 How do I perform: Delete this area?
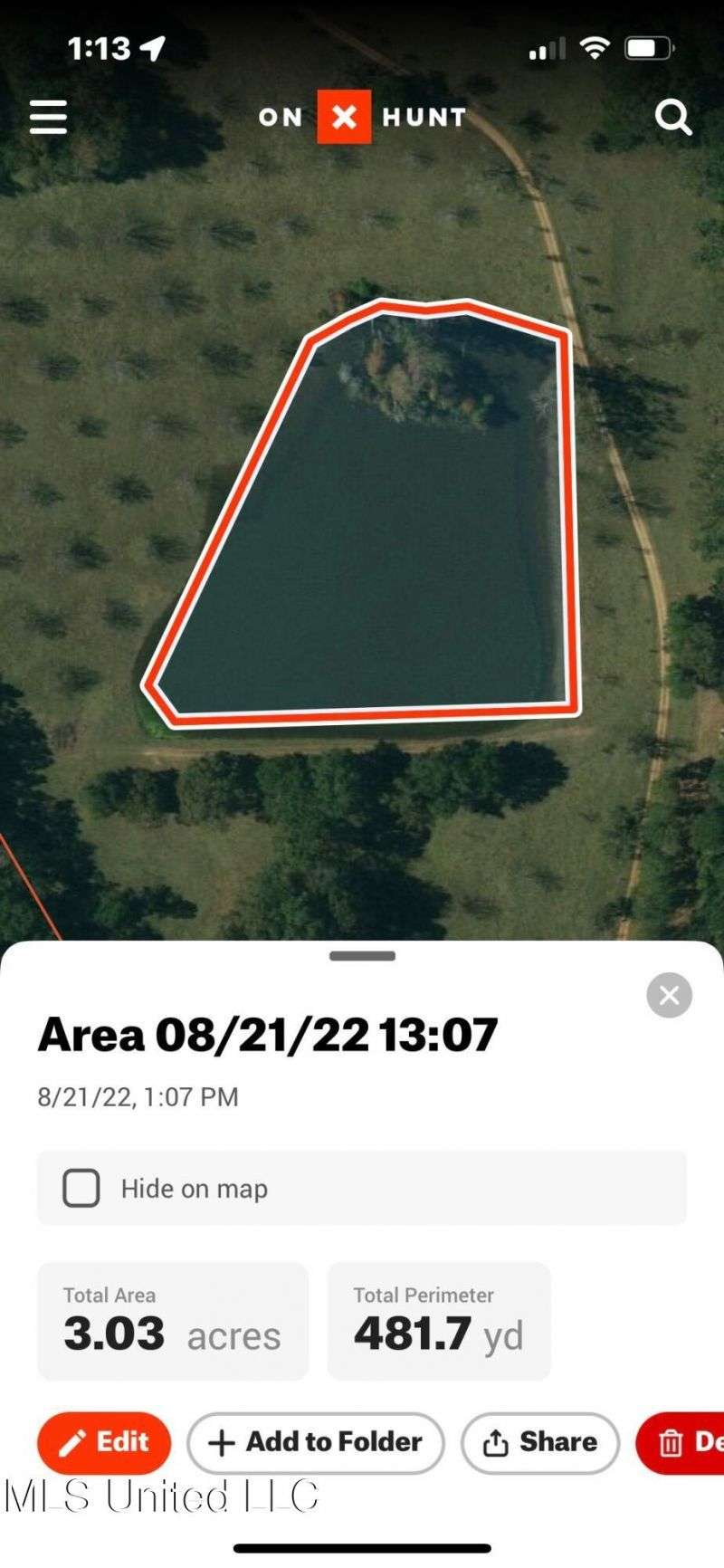pos(683,1442)
